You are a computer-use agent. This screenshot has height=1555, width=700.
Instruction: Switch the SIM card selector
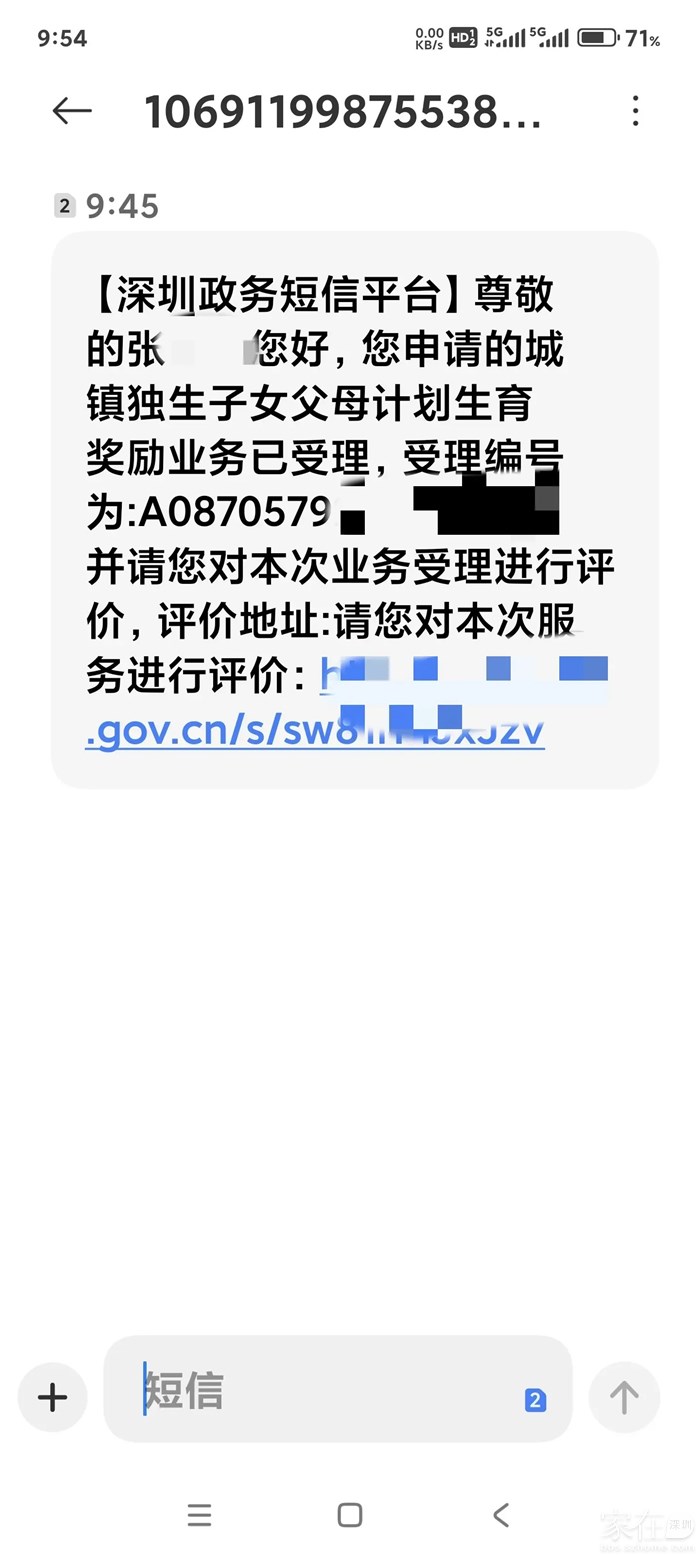(535, 1401)
